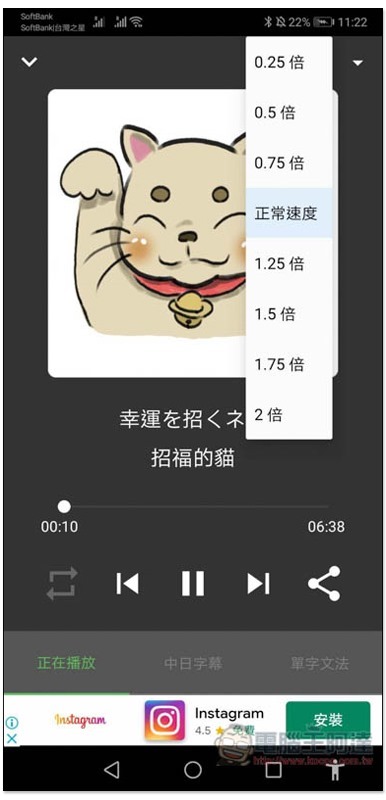Skip to the next track
Screen dimensions: 386x800
[x=258, y=584]
